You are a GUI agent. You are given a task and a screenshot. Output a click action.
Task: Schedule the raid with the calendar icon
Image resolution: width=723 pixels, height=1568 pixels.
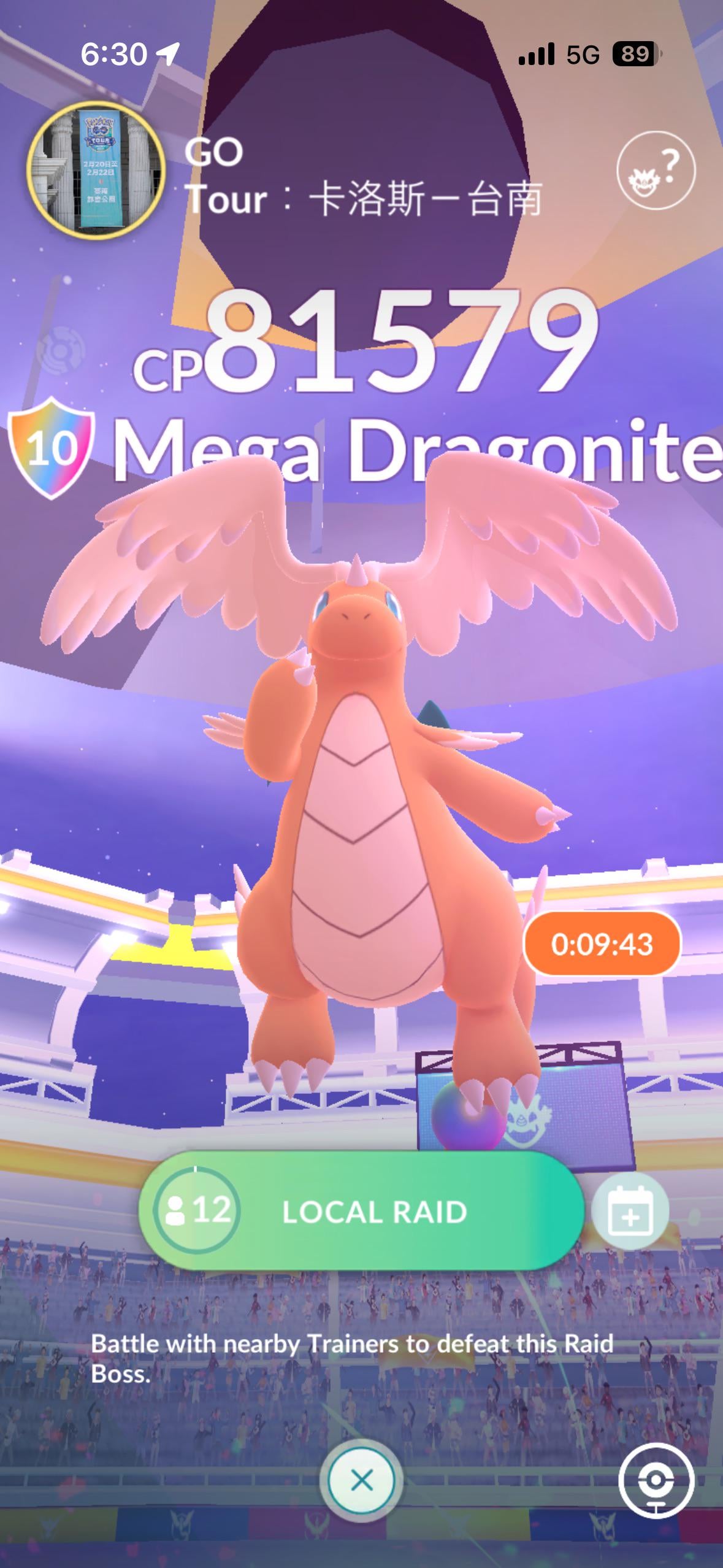tap(630, 1212)
